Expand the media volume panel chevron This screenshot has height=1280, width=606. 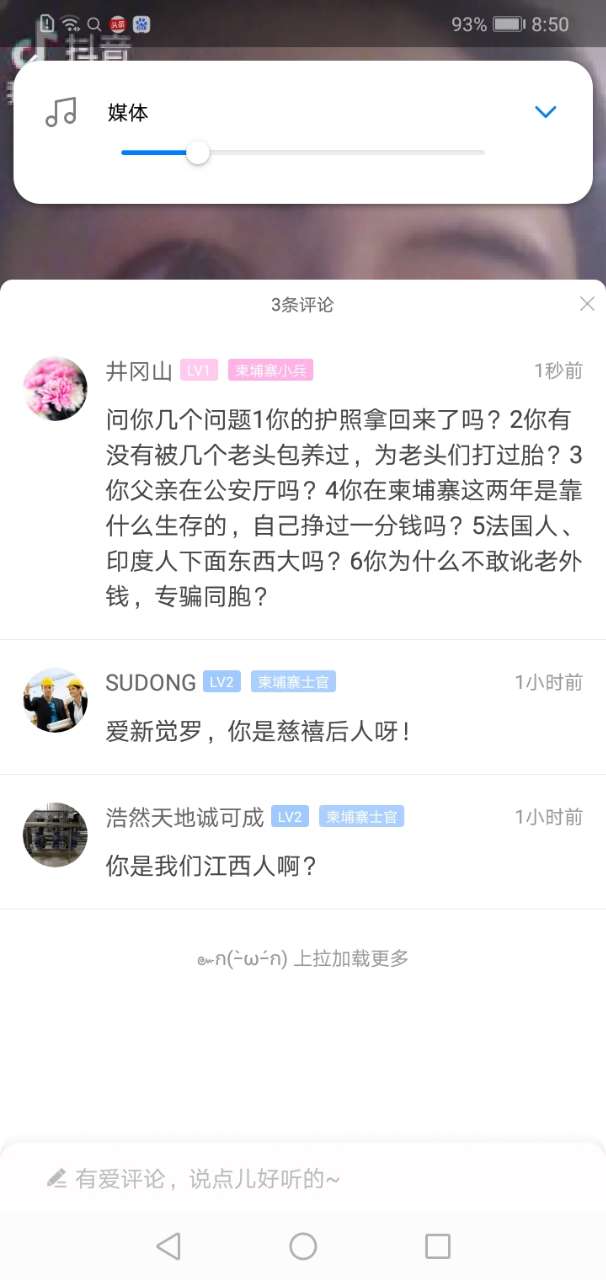(545, 112)
